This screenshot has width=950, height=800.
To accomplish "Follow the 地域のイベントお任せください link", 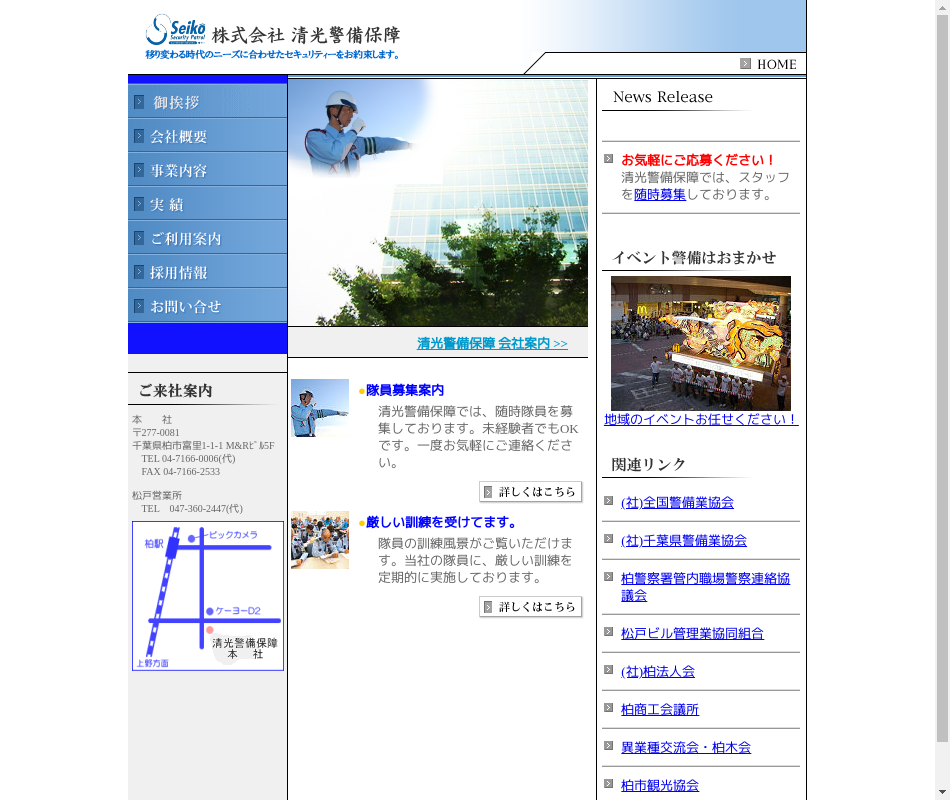I will point(700,420).
